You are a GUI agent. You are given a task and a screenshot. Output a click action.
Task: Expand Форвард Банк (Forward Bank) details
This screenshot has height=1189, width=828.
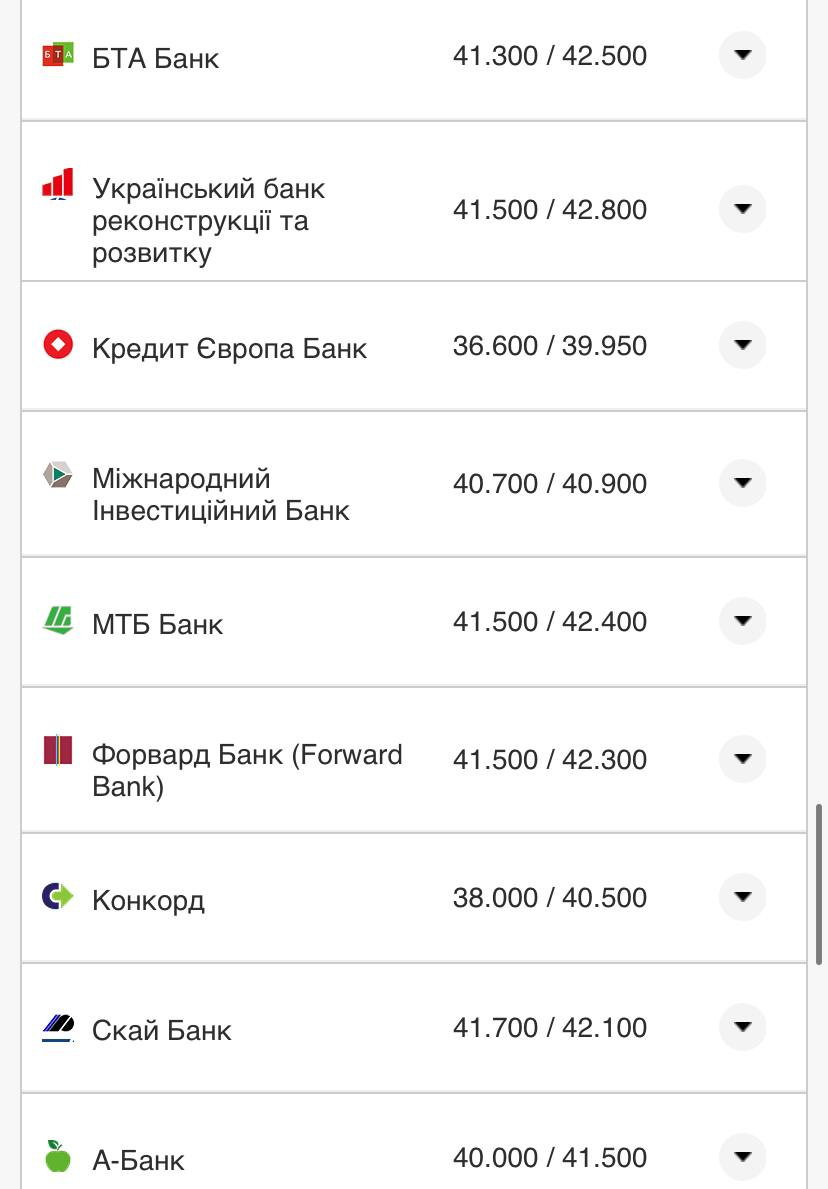(x=742, y=759)
